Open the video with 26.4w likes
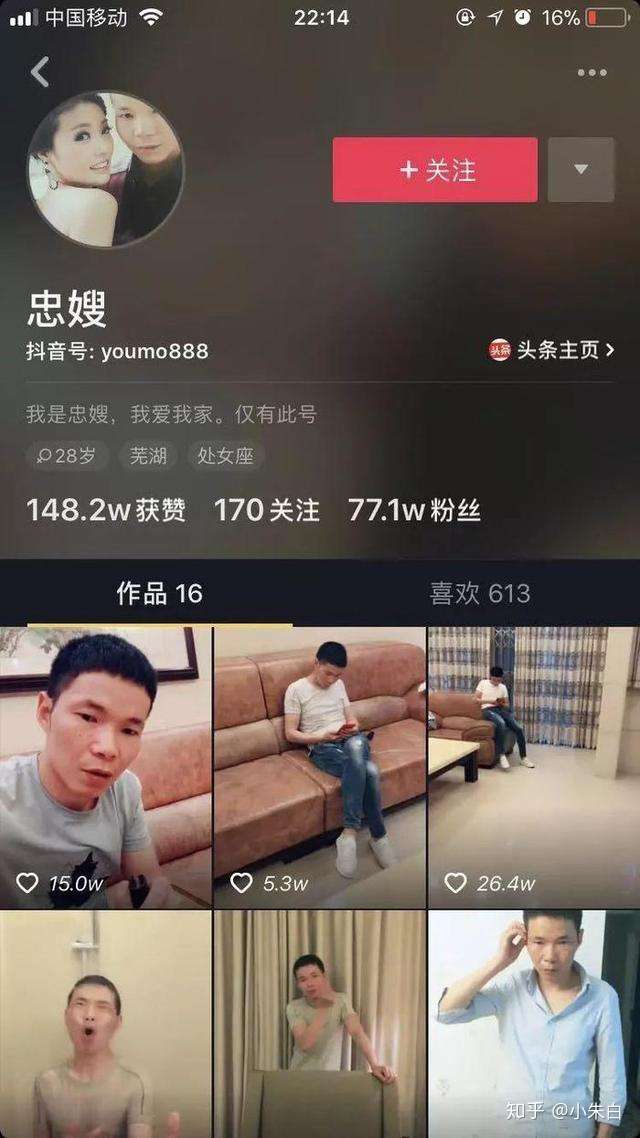 533,767
